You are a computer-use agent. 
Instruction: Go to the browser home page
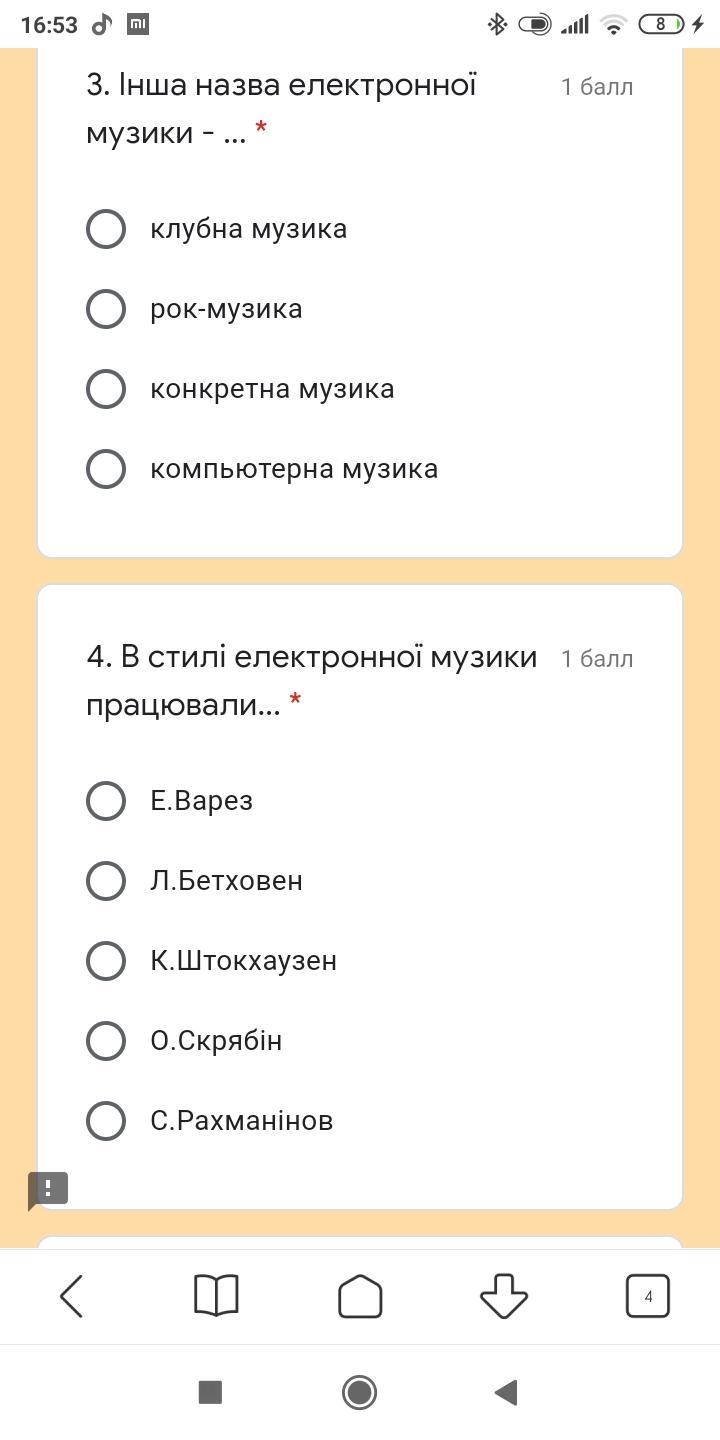(x=360, y=1296)
